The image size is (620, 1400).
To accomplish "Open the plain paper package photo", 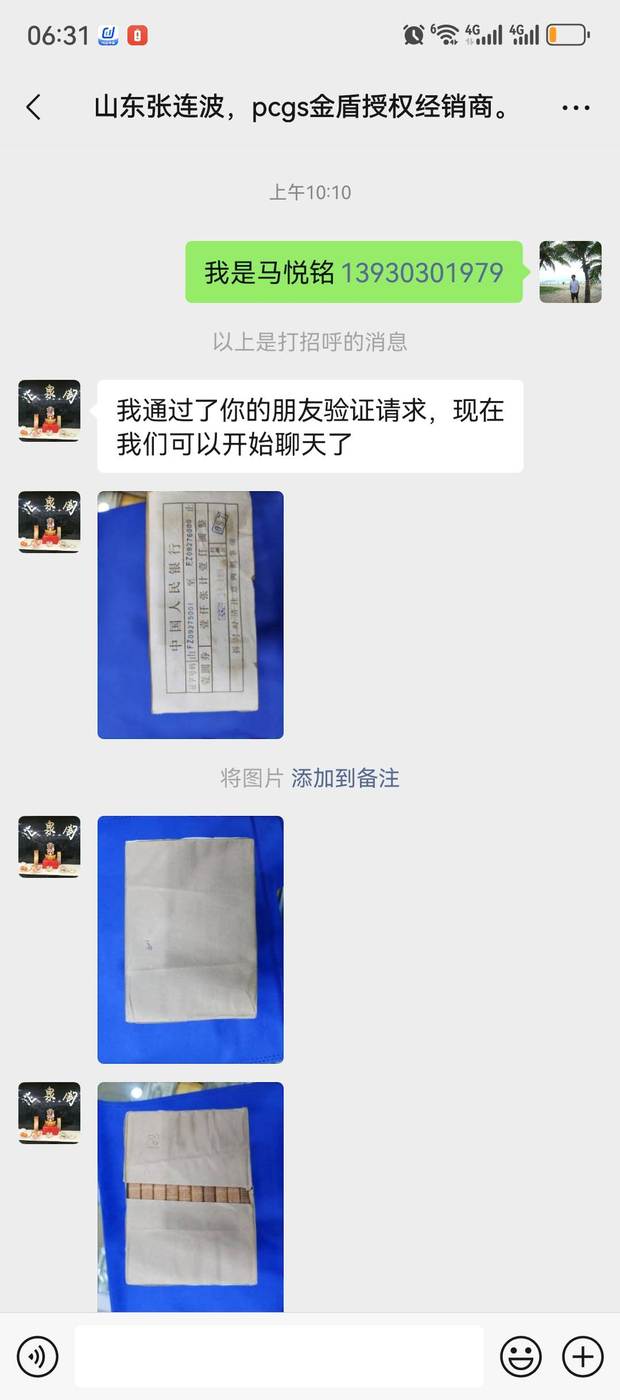I will 190,940.
